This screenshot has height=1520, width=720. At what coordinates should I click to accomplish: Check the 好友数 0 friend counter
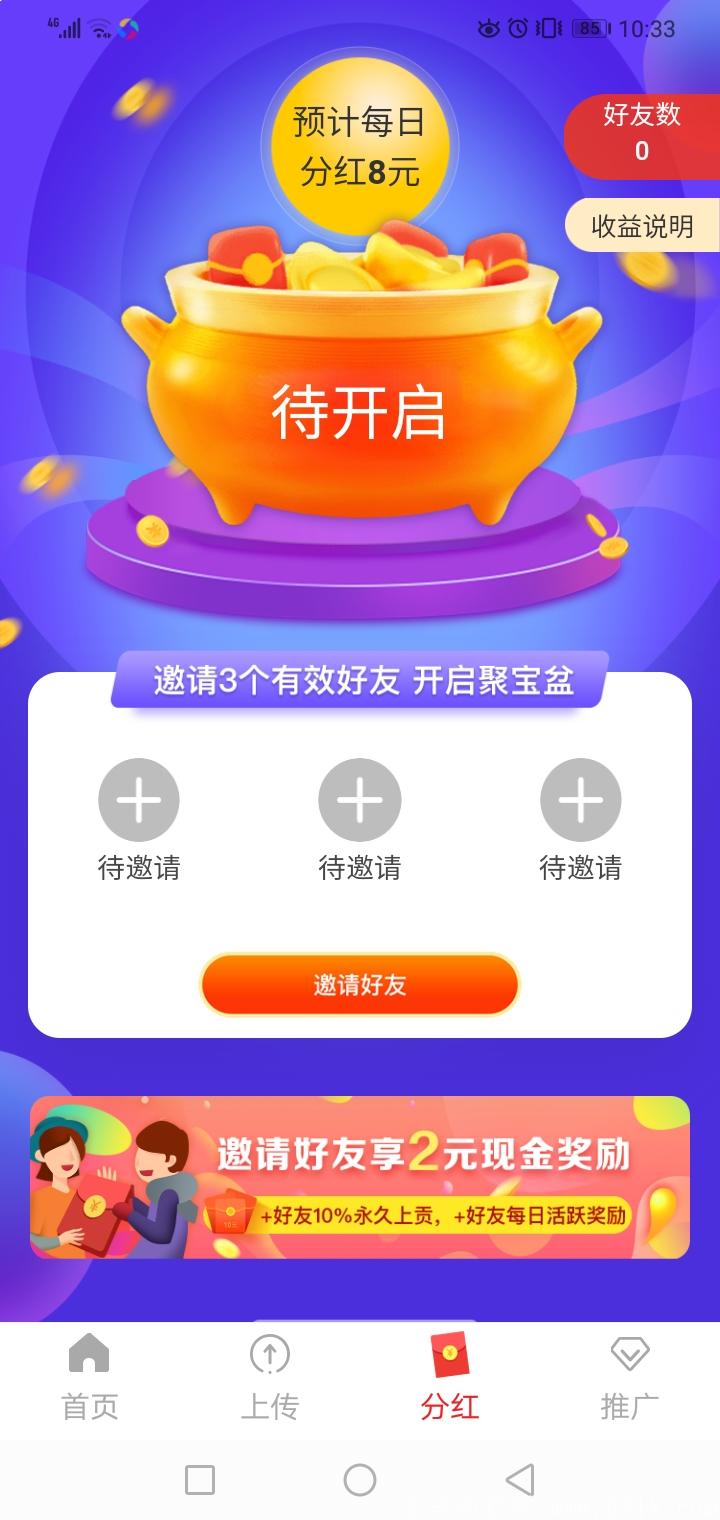641,138
